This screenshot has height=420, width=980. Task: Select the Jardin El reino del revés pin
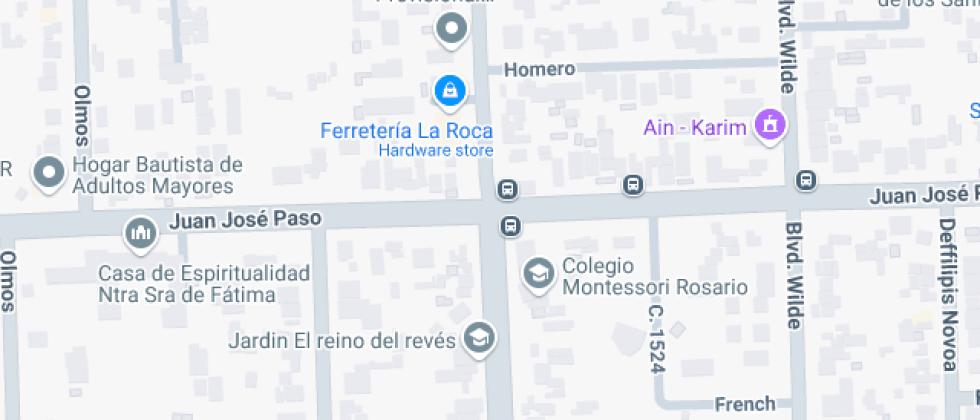(481, 338)
